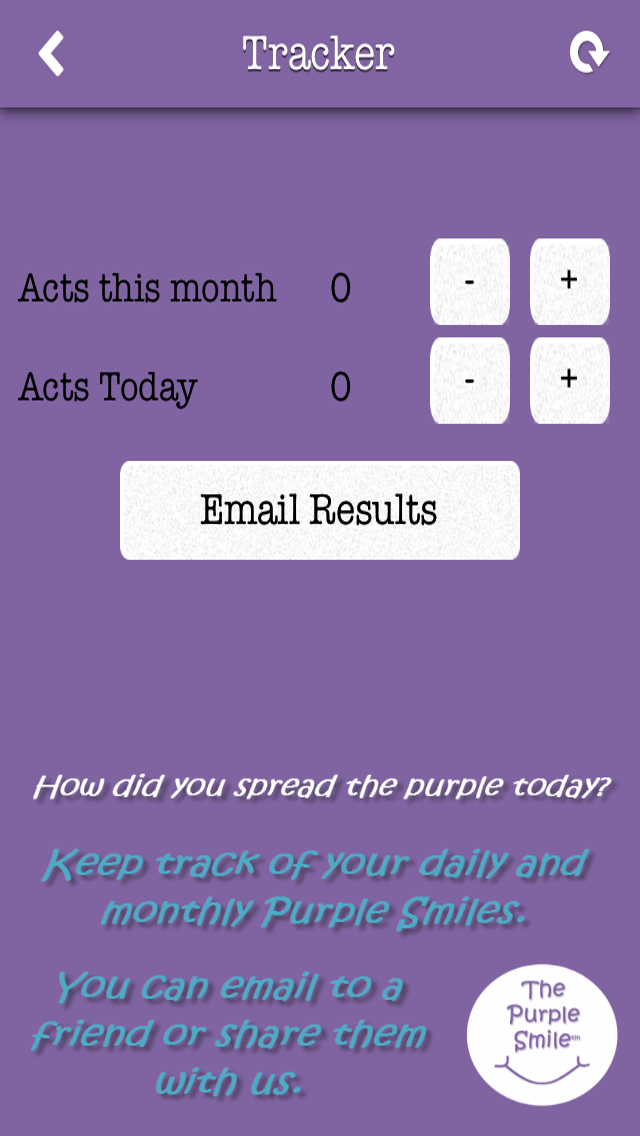Increase the Acts Today count

click(x=569, y=380)
